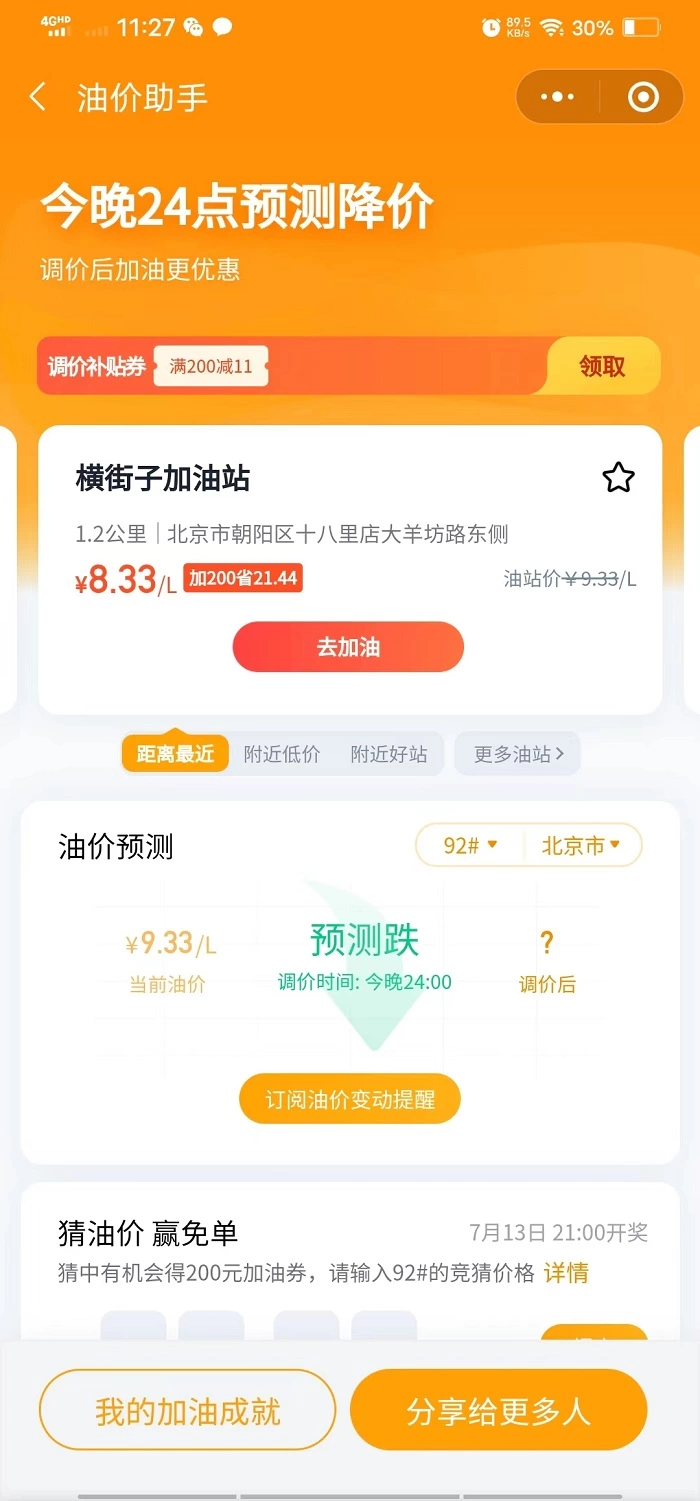
Task: Switch to the 附近好站 tab
Action: [x=389, y=754]
